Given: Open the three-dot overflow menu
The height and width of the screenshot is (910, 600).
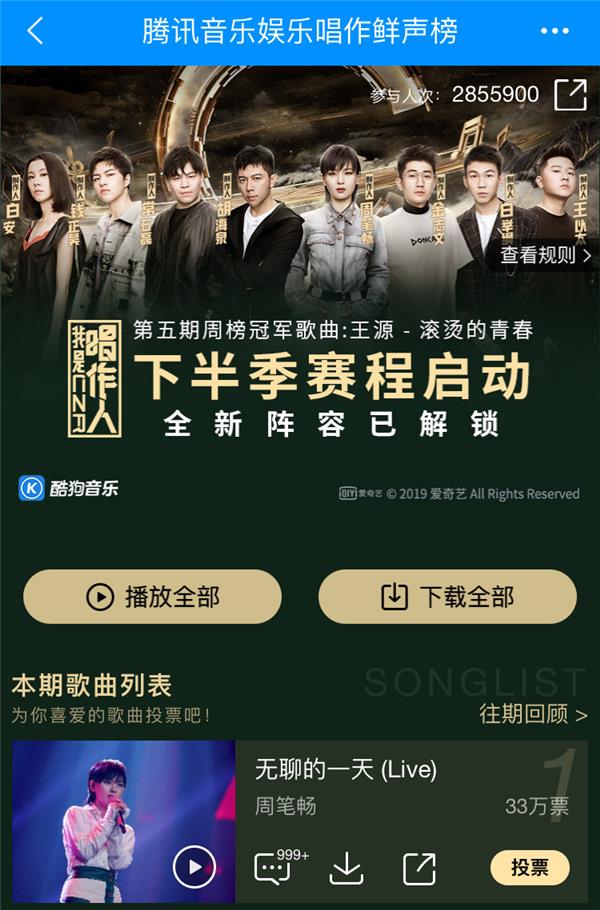Looking at the screenshot, I should [554, 31].
